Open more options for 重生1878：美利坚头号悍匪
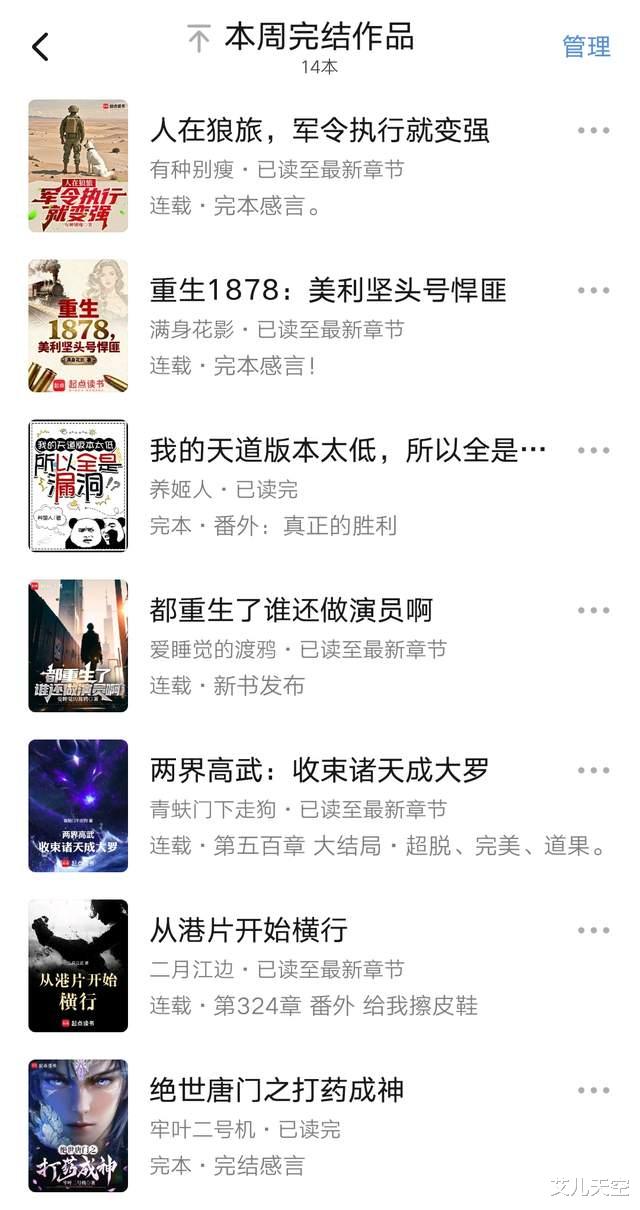 point(593,291)
